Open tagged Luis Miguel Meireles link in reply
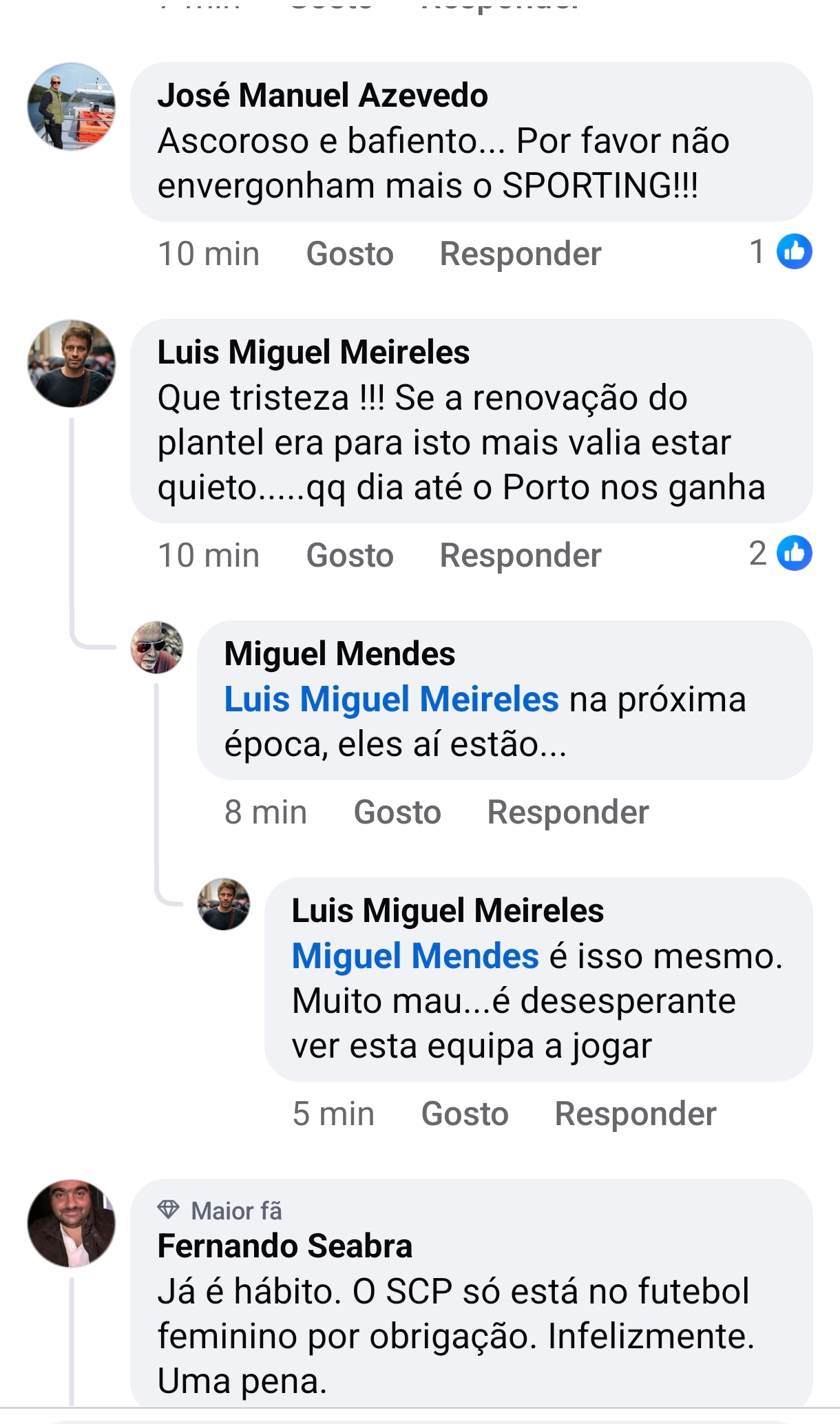Viewport: 840px width, 1424px height. (x=391, y=700)
